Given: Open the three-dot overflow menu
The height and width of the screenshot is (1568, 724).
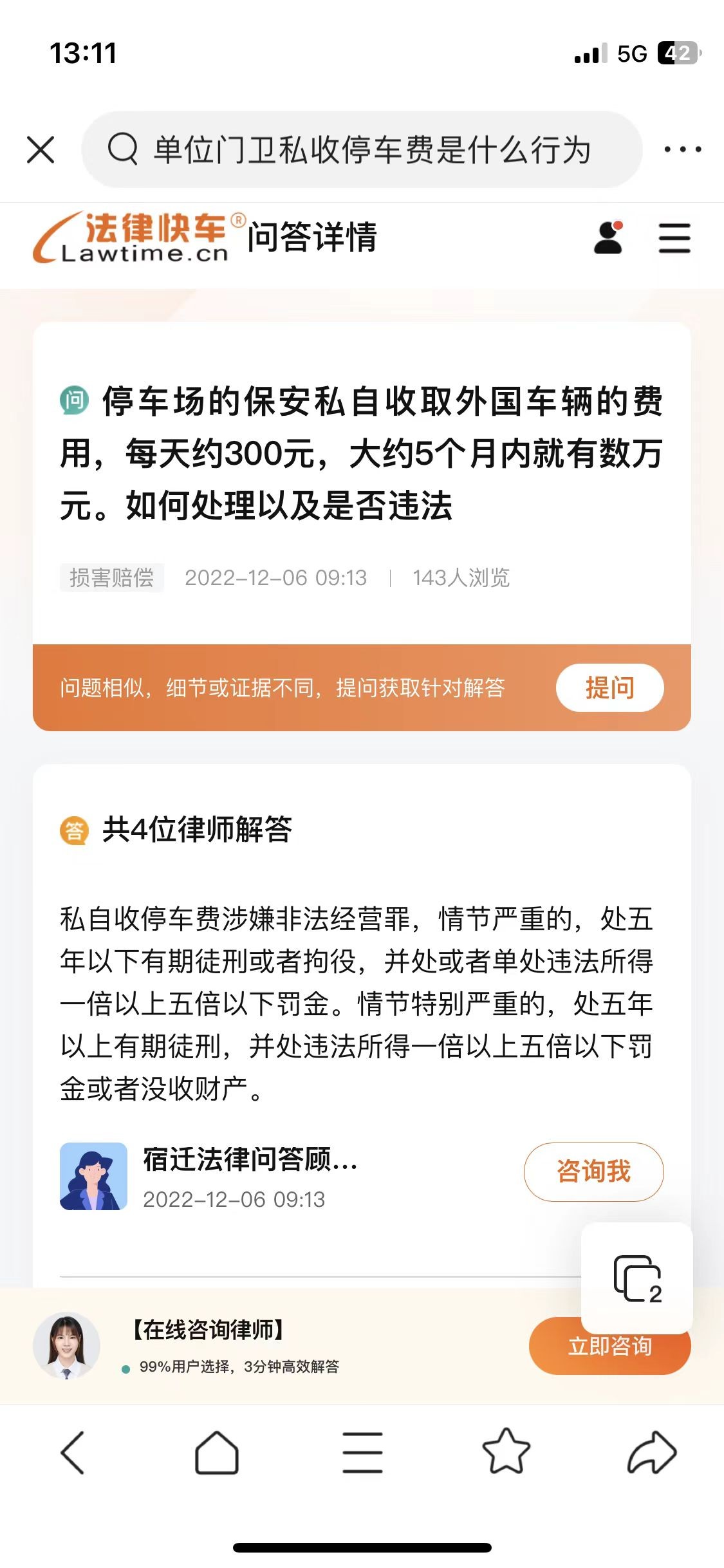Looking at the screenshot, I should click(x=682, y=150).
